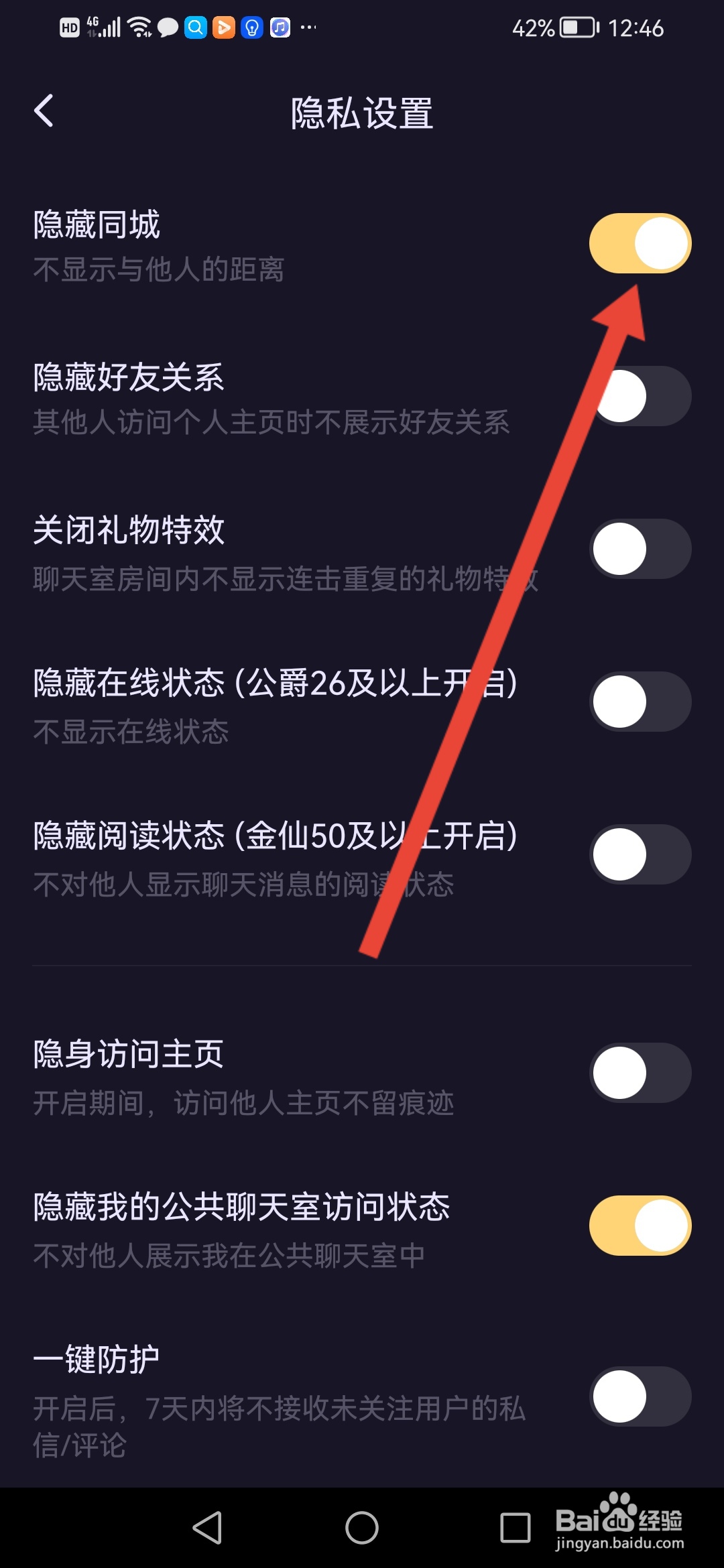The height and width of the screenshot is (1568, 724).
Task: Disable the 隐藏同城 switch
Action: click(640, 243)
